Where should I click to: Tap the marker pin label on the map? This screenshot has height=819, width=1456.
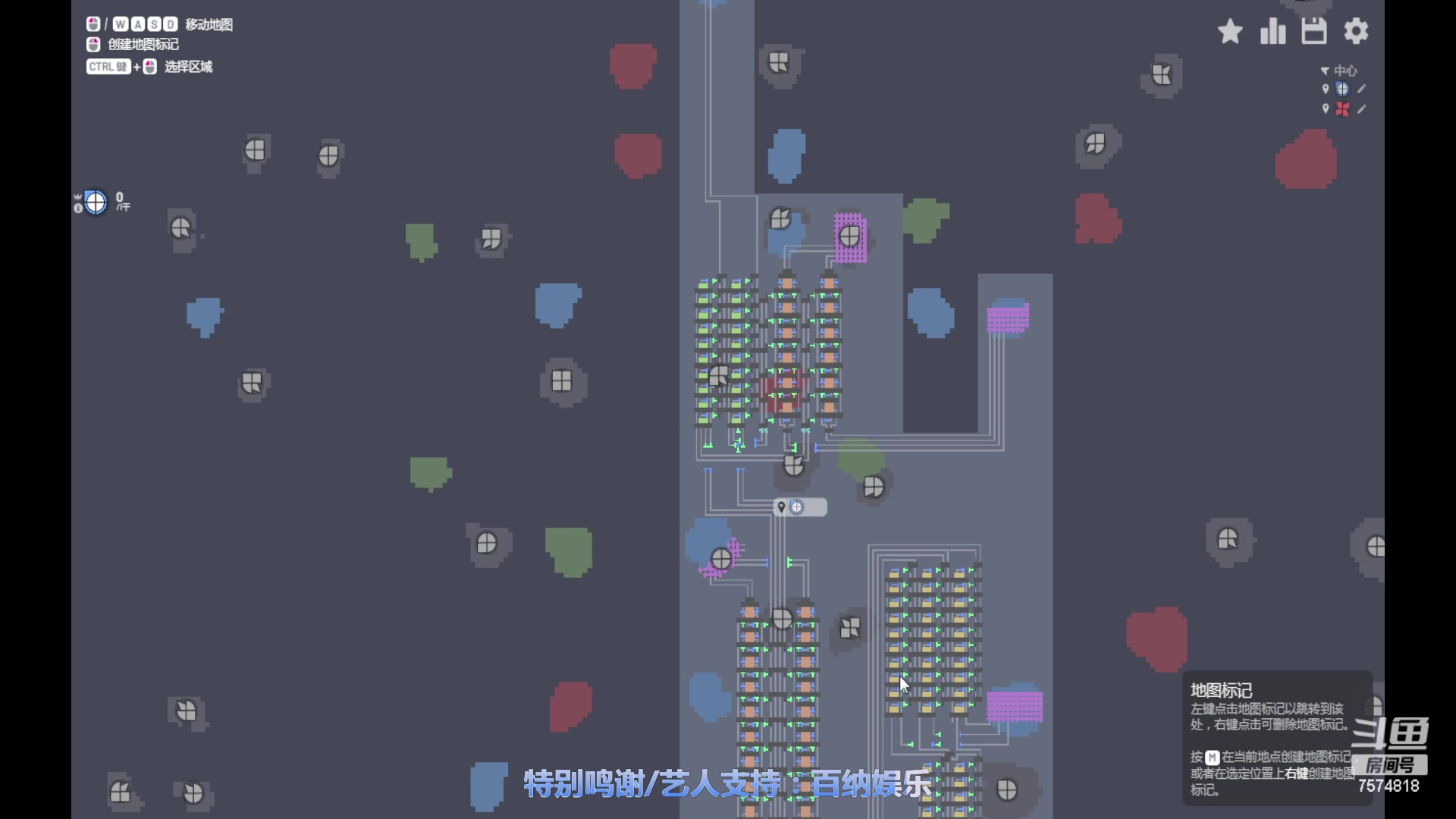tap(799, 507)
